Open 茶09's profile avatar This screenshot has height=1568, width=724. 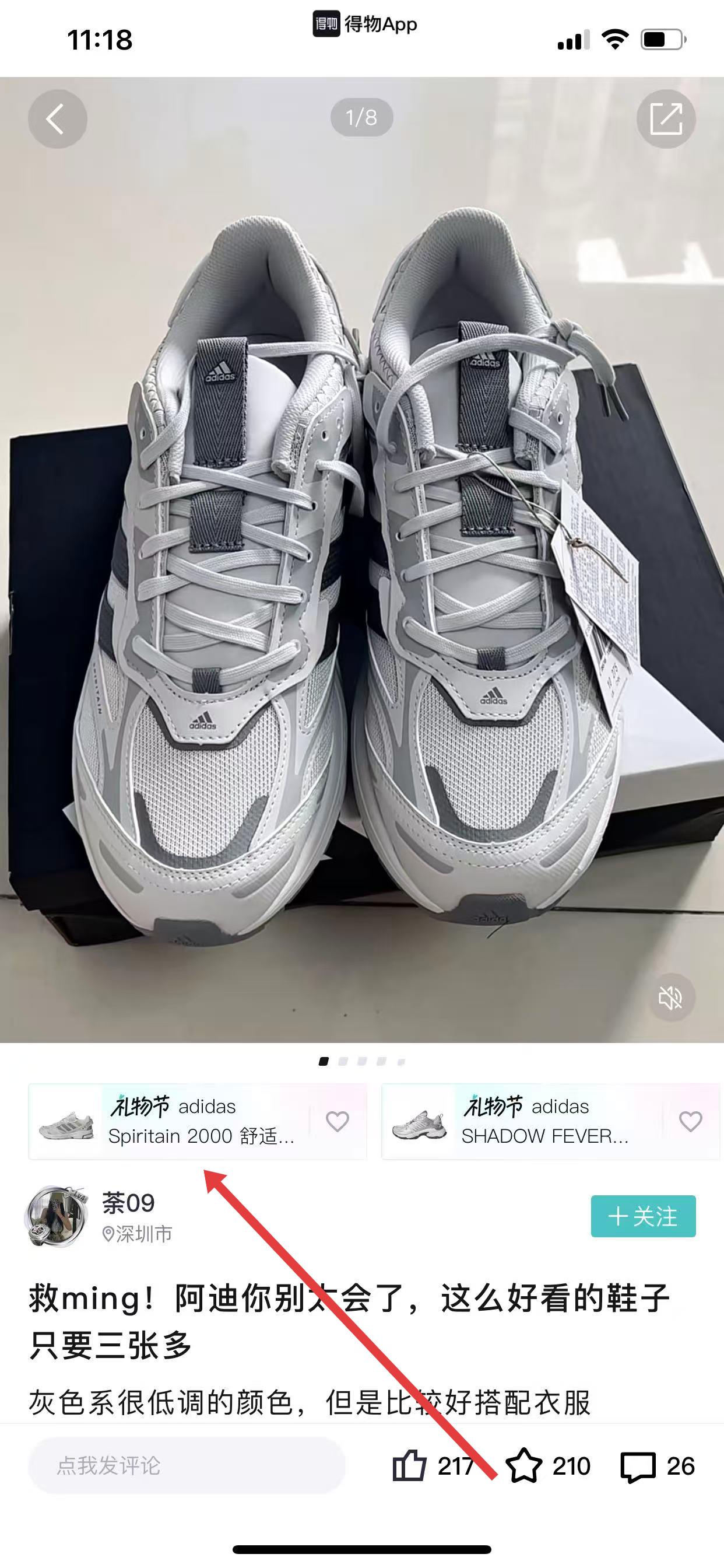tap(56, 1216)
